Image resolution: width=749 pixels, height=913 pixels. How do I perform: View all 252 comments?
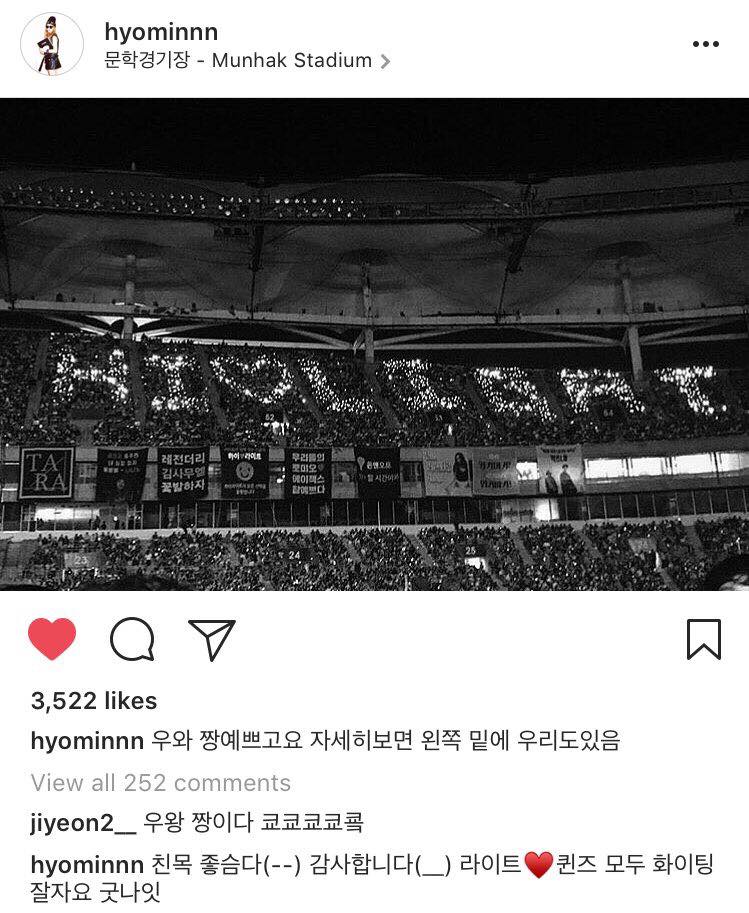pos(160,783)
